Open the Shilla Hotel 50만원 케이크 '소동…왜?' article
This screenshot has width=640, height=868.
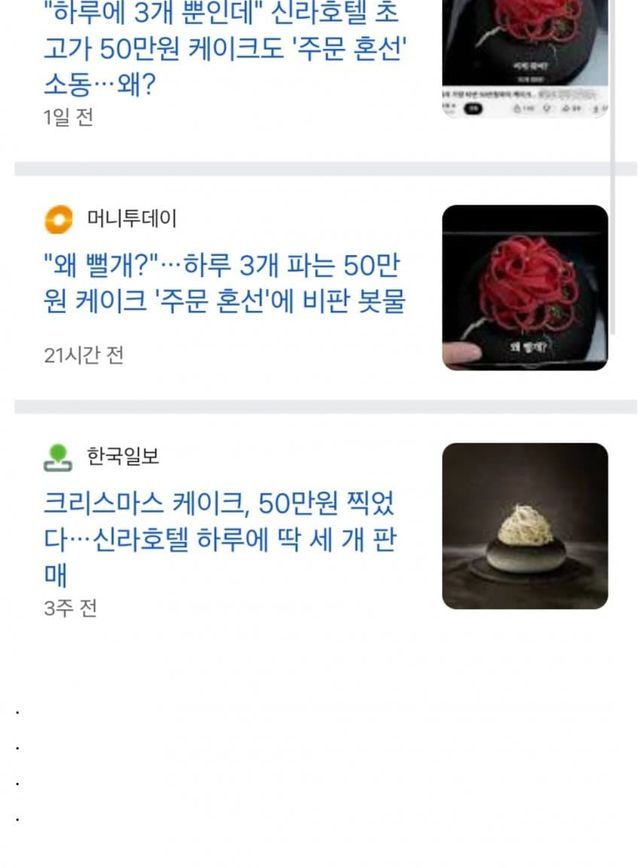(230, 48)
